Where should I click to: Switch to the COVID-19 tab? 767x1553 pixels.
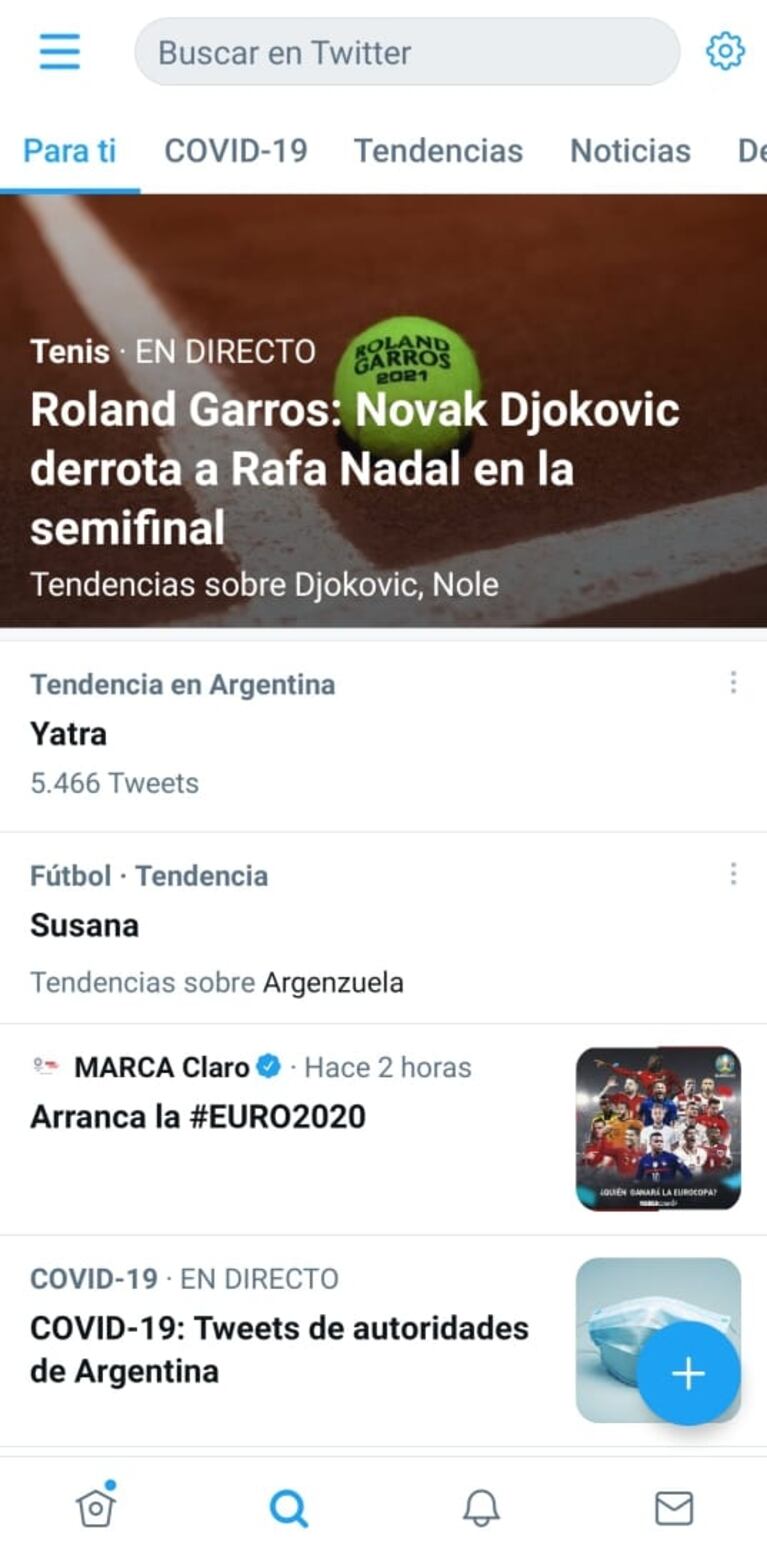click(x=235, y=151)
